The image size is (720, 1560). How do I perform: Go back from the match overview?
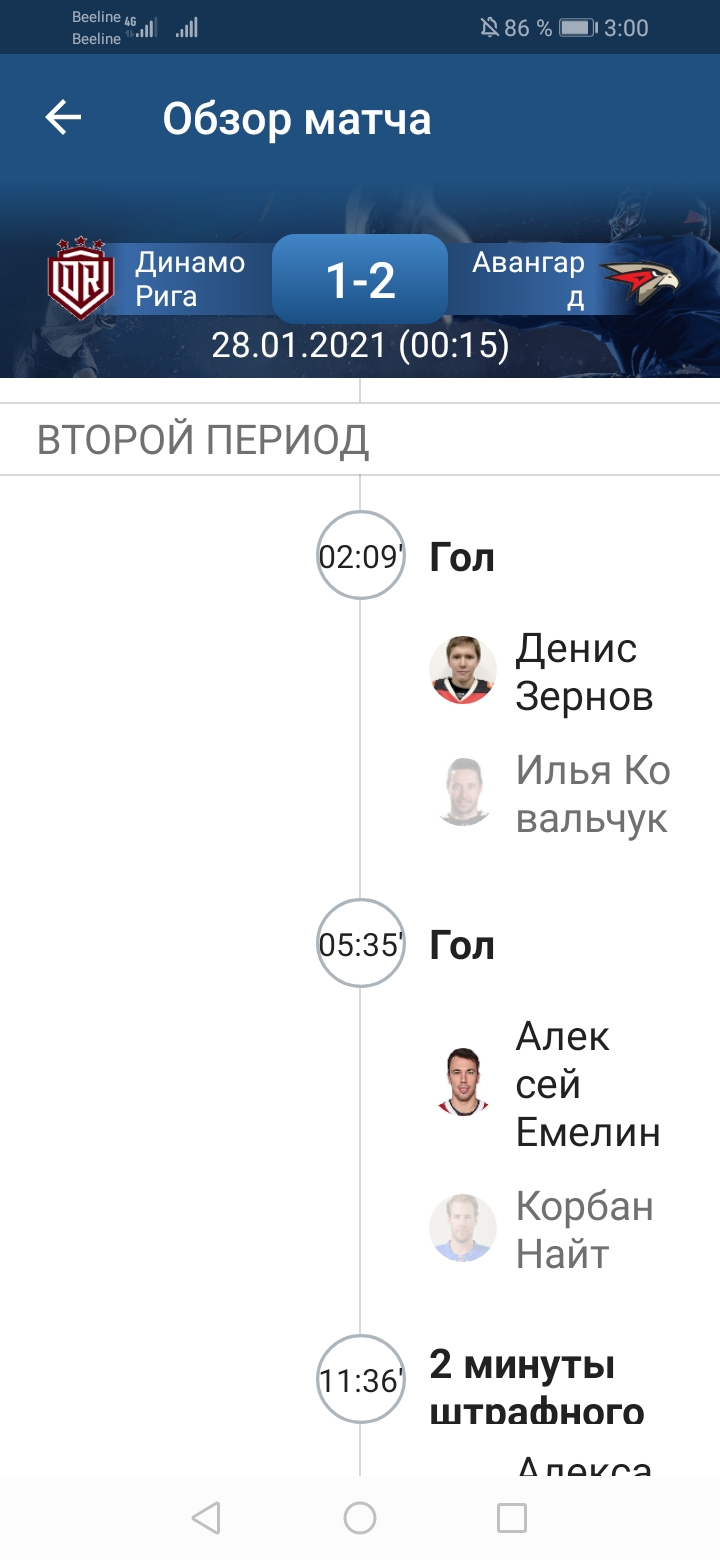pyautogui.click(x=63, y=118)
